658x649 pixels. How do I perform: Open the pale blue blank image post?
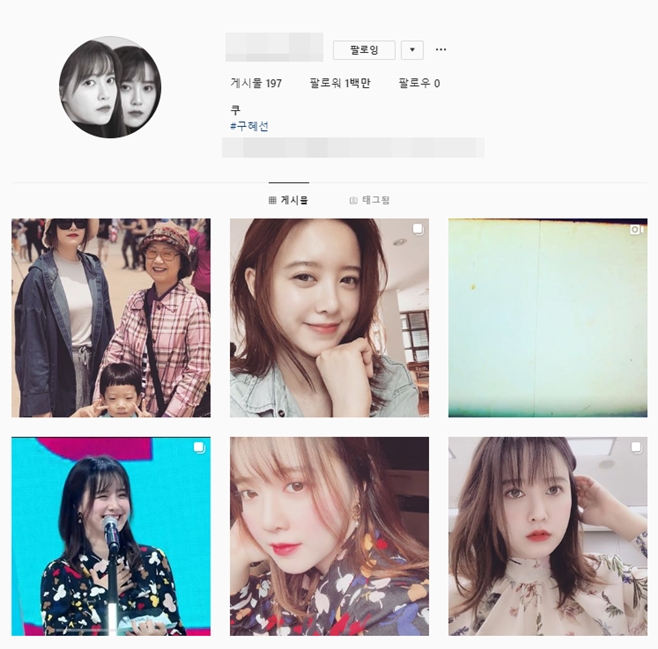click(x=547, y=317)
